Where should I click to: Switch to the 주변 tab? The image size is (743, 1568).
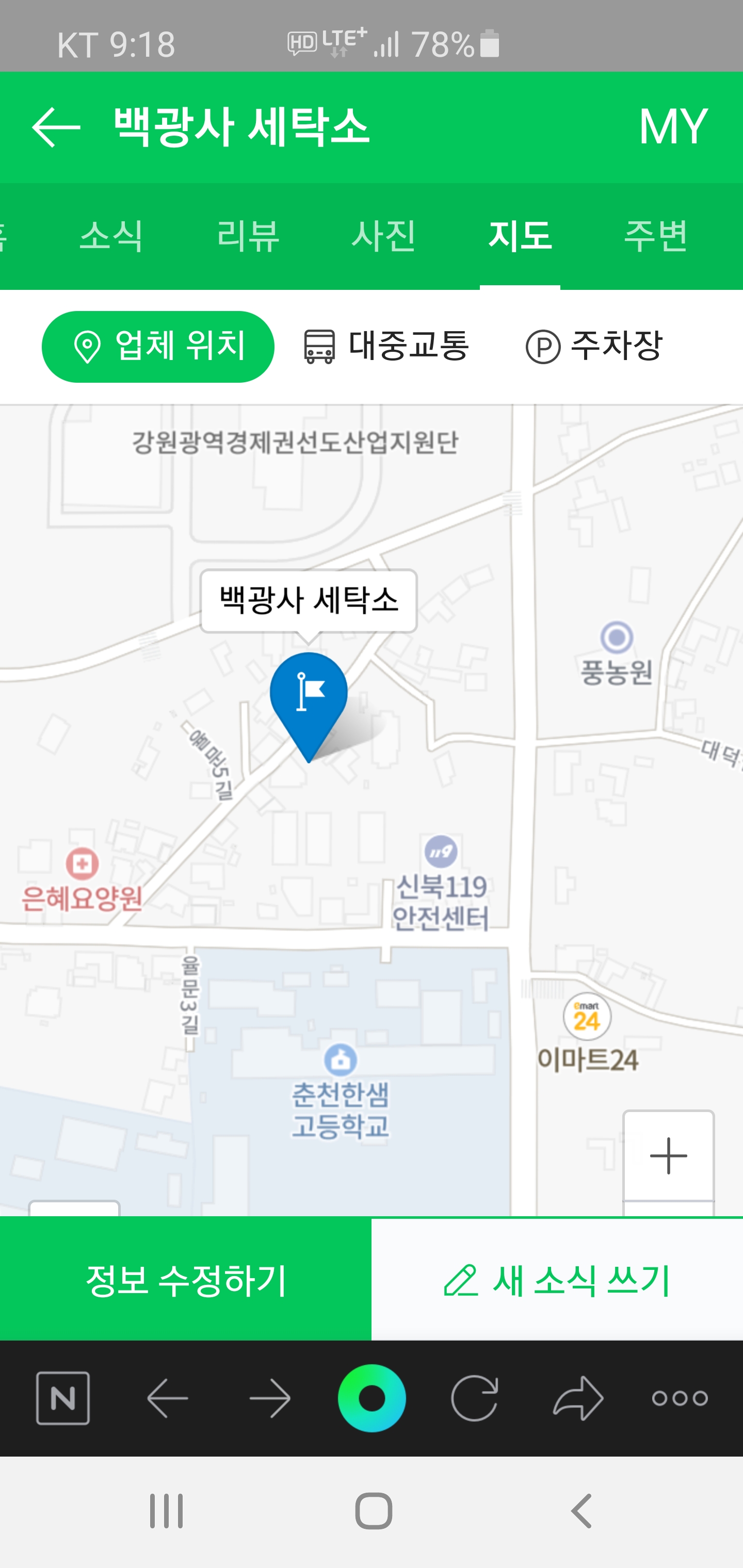656,236
